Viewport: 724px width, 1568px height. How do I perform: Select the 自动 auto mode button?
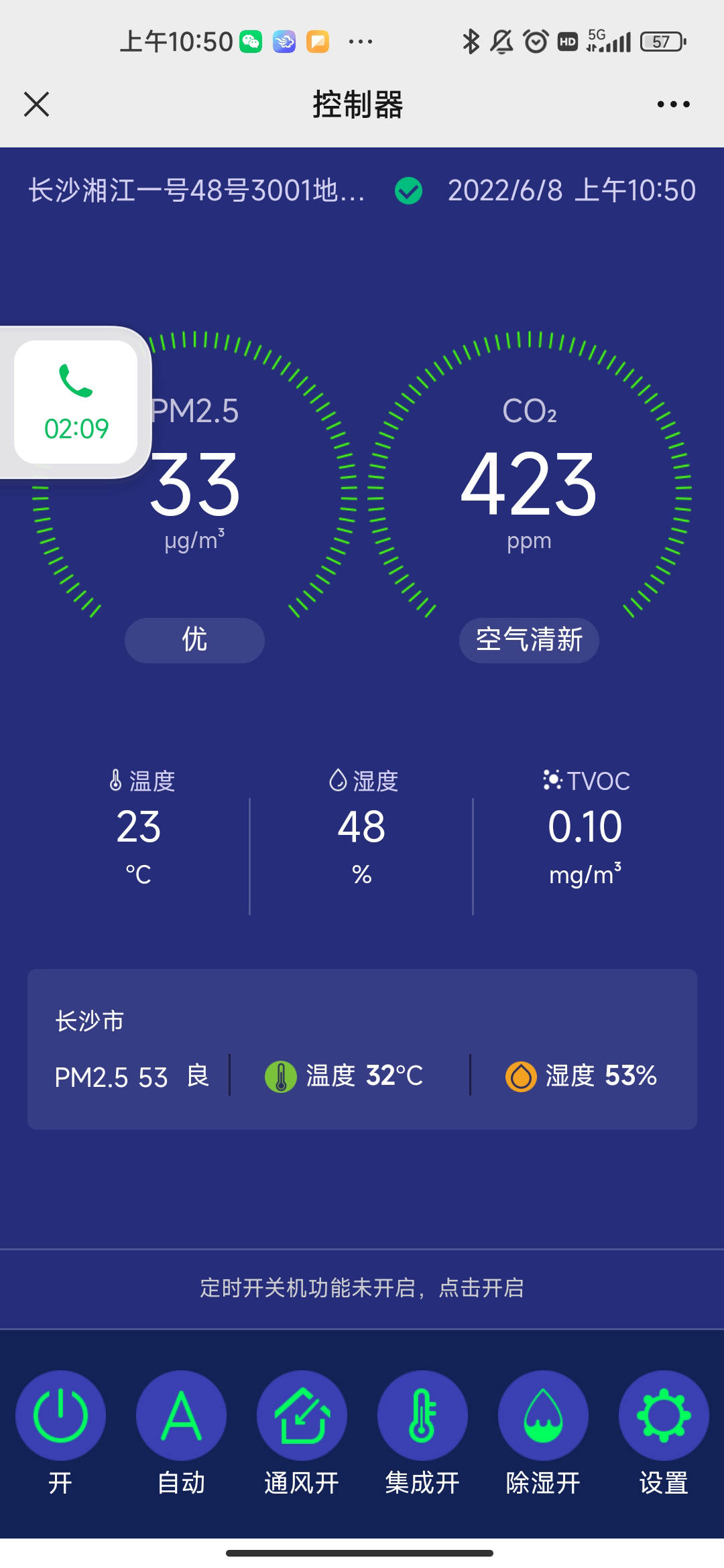coord(181,1415)
